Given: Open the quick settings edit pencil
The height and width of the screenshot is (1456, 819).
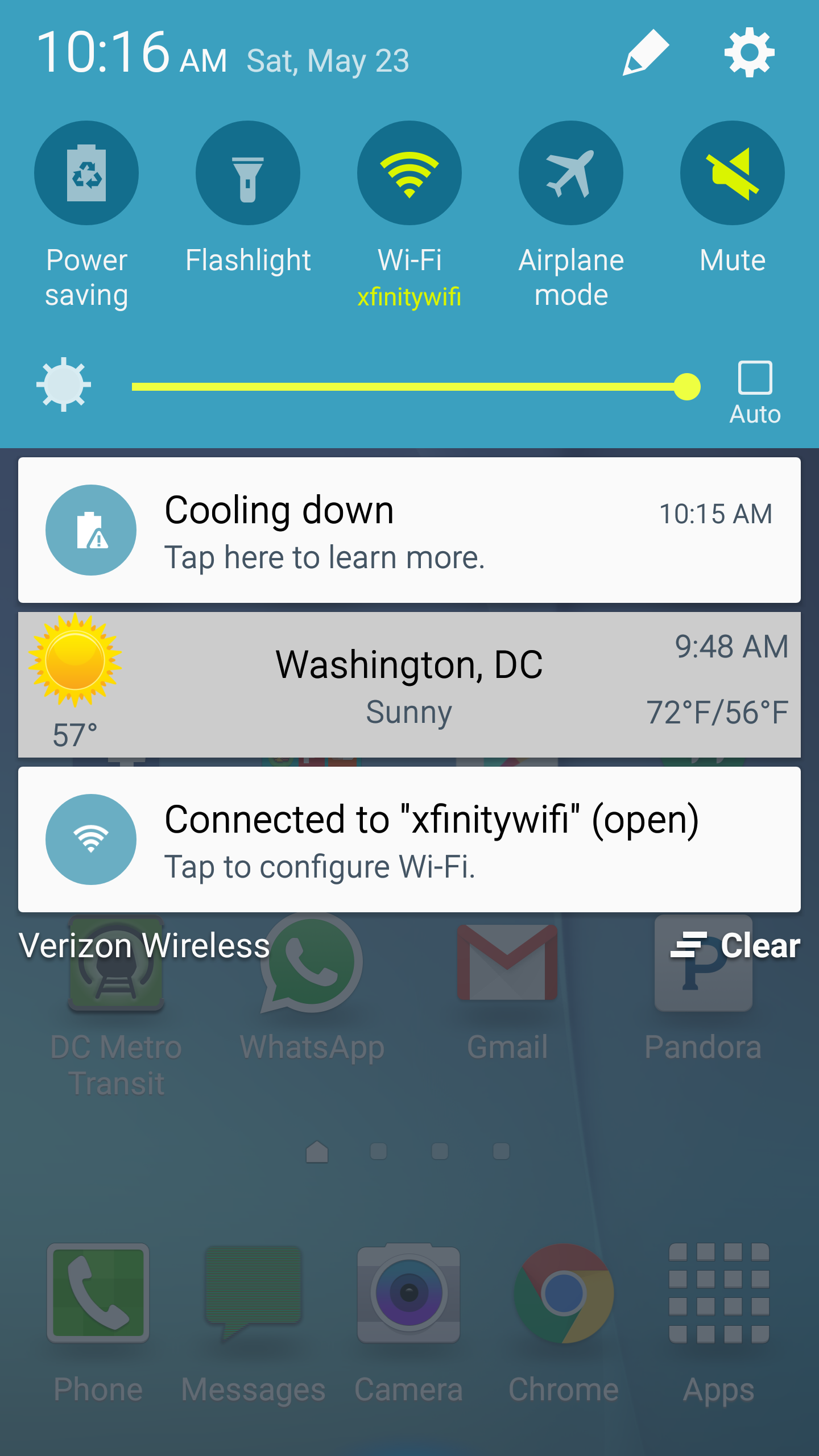Looking at the screenshot, I should coord(646,52).
